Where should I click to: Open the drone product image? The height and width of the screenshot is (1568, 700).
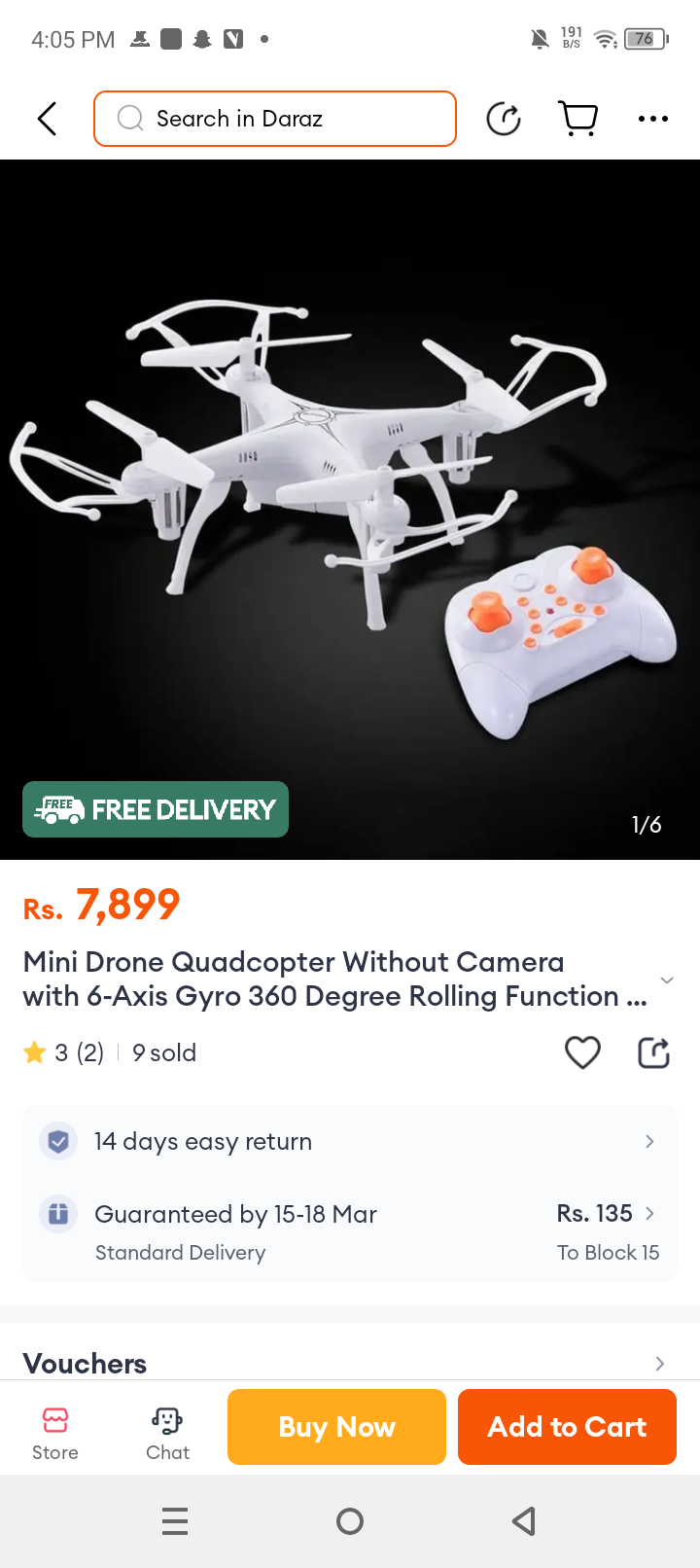coord(350,509)
